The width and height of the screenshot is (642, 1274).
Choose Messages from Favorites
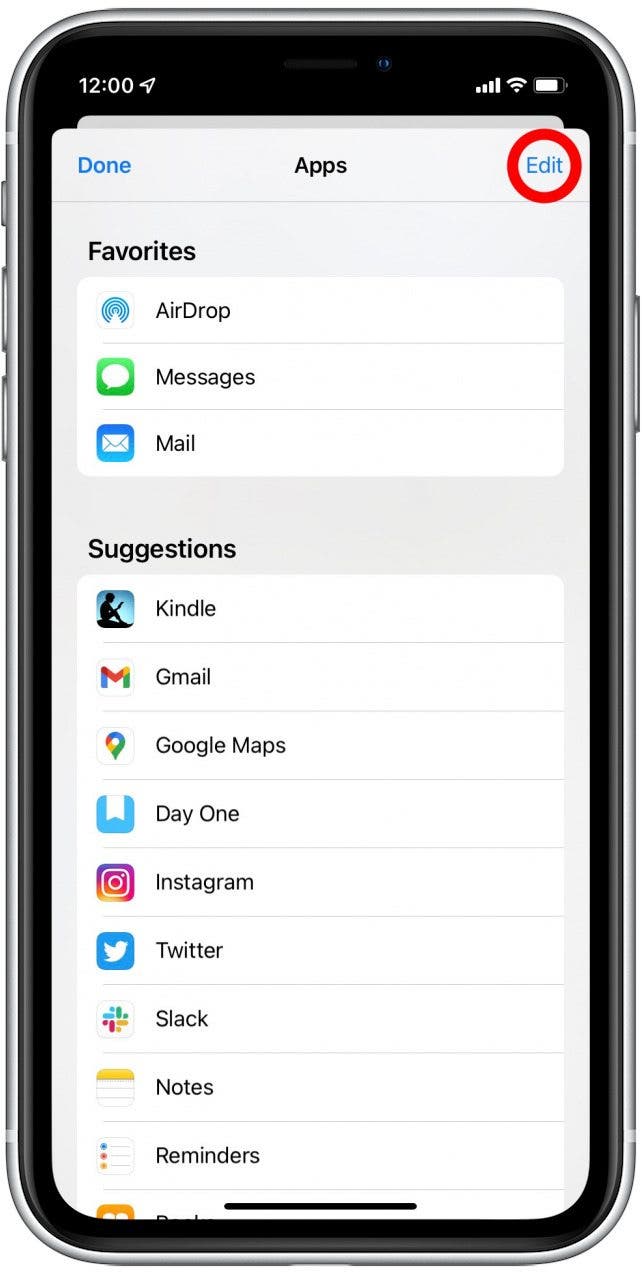[320, 377]
